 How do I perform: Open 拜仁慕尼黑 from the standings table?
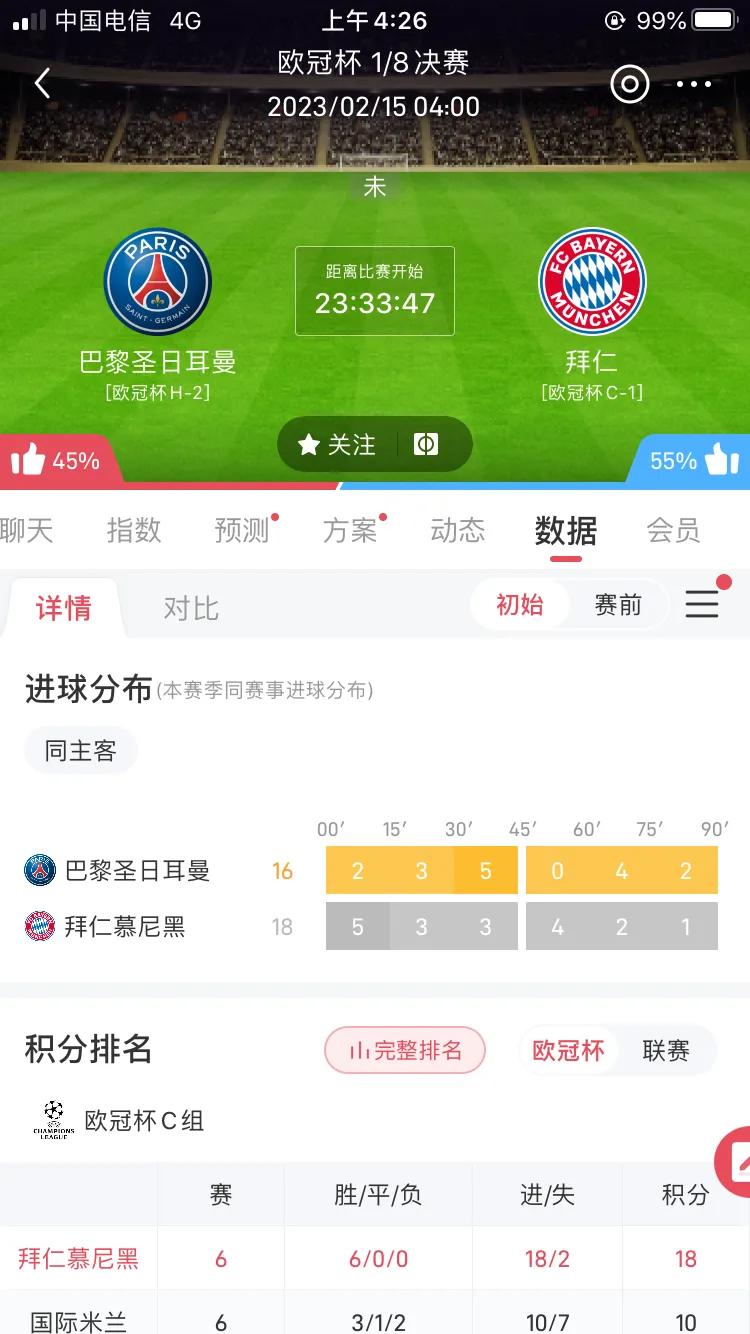[78, 1259]
